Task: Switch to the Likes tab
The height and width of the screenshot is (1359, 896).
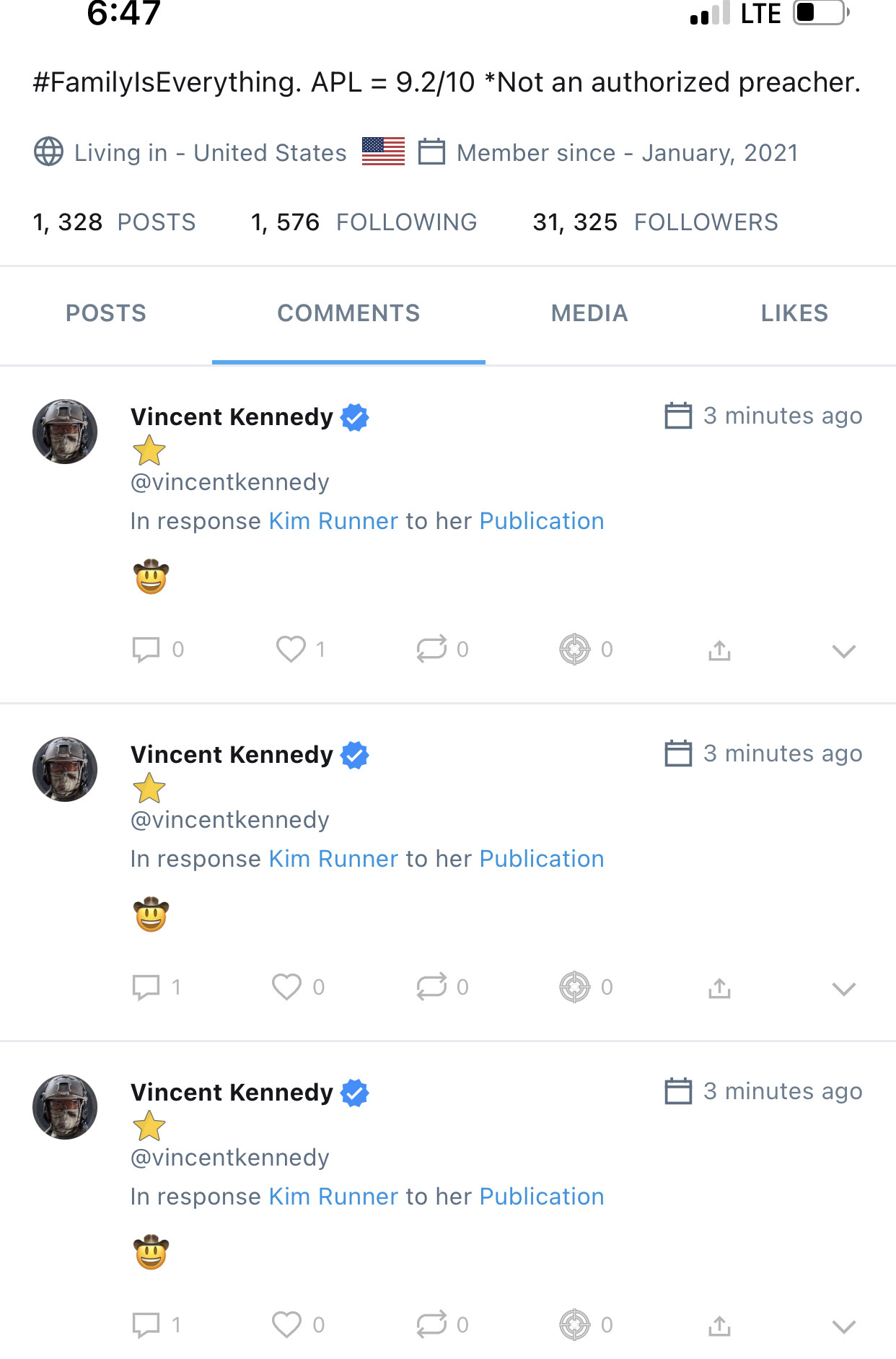Action: click(794, 313)
